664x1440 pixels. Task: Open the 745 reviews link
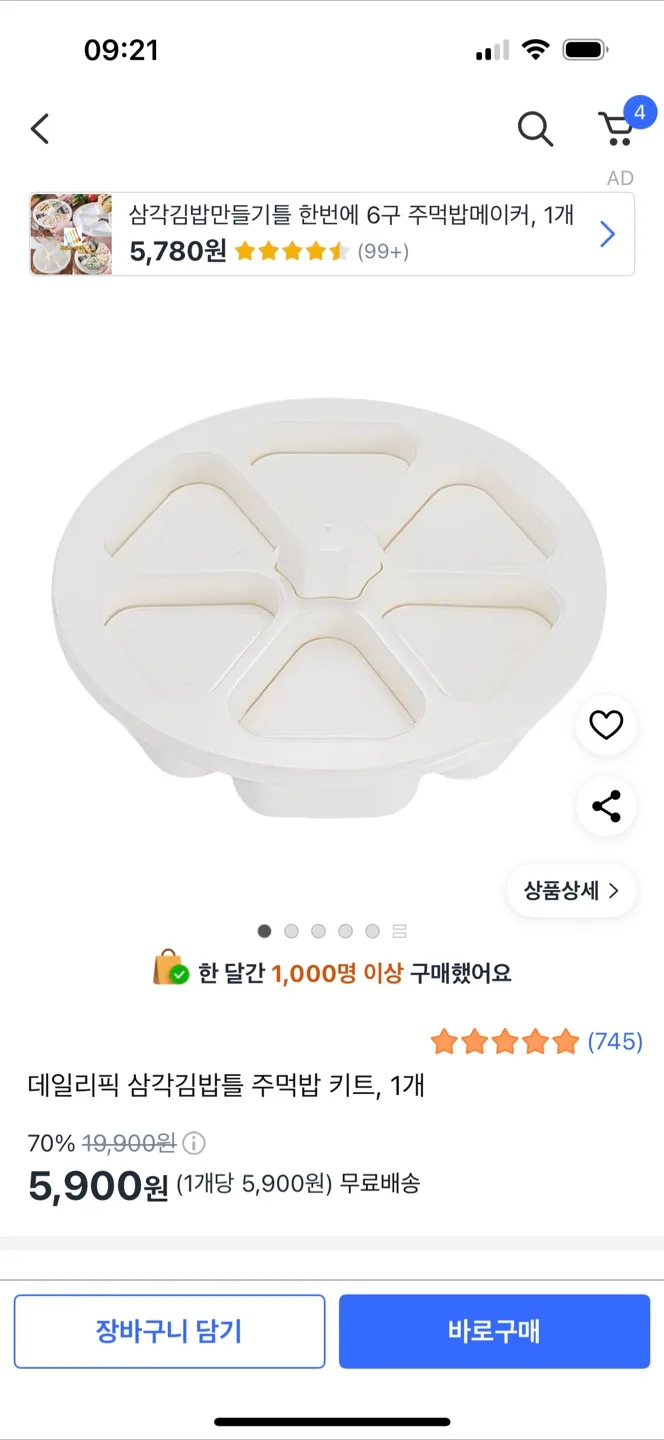614,1042
